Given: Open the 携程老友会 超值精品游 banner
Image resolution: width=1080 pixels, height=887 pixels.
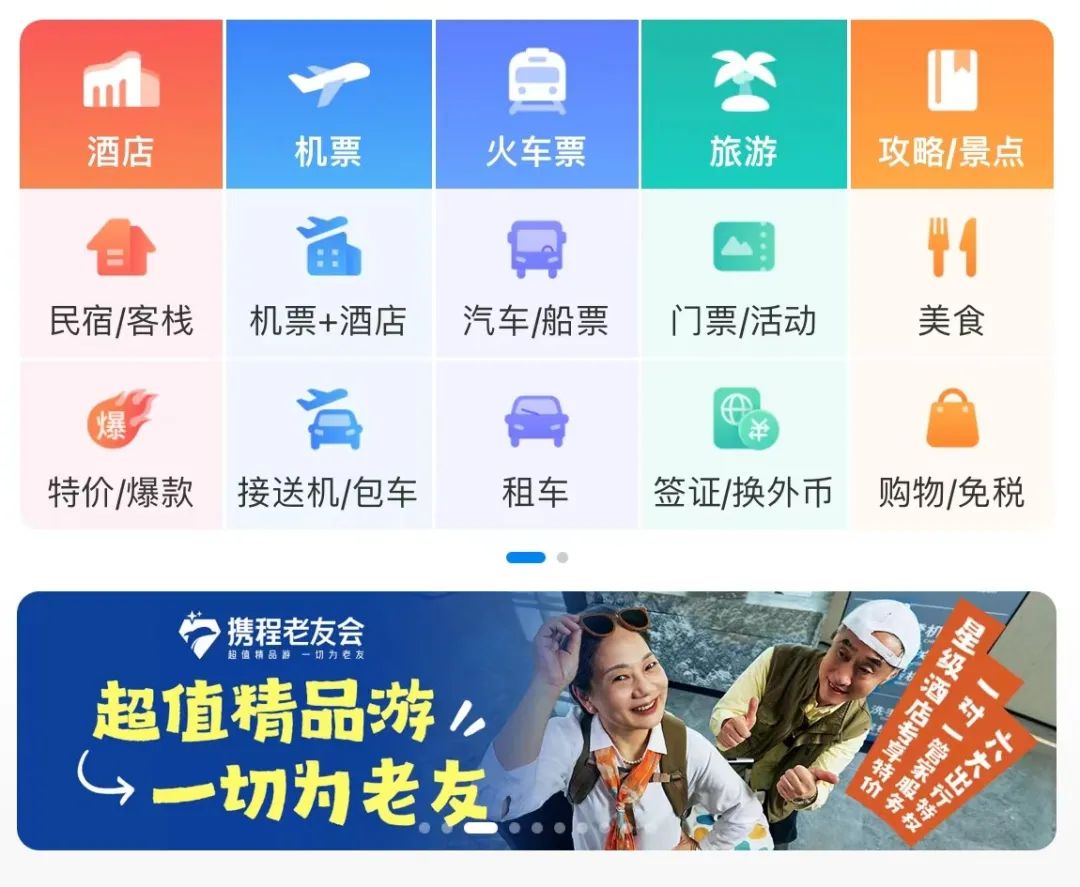Looking at the screenshot, I should click(536, 720).
